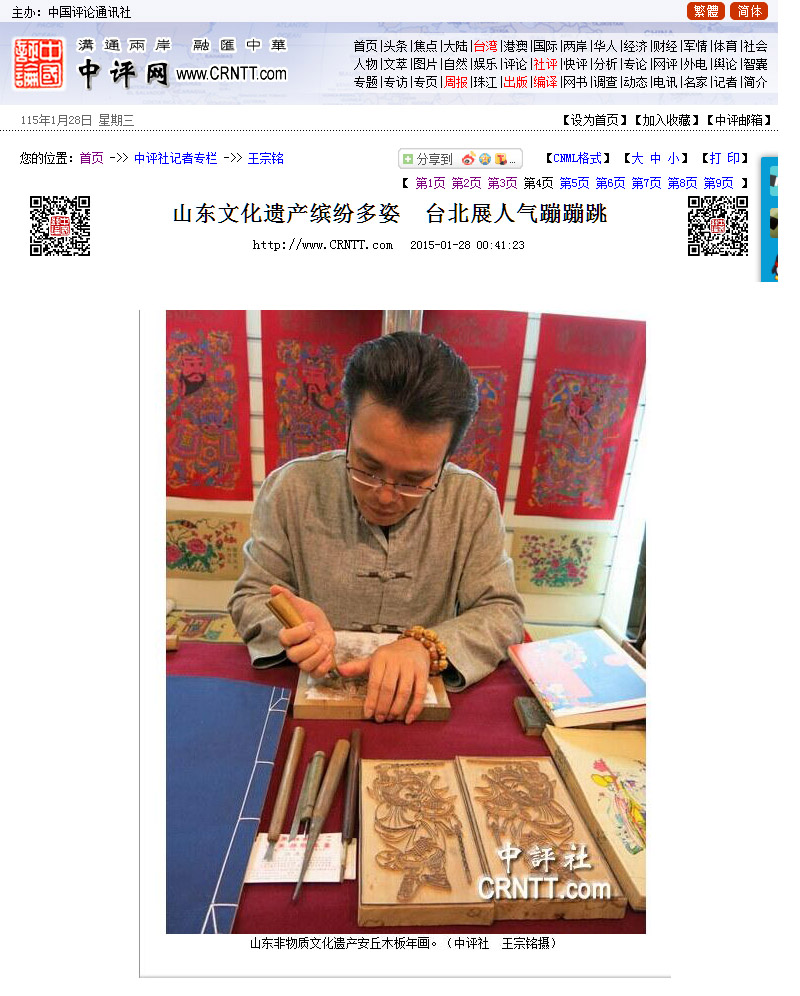
Task: Switch to simplified Chinese 简体
Action: [x=749, y=11]
